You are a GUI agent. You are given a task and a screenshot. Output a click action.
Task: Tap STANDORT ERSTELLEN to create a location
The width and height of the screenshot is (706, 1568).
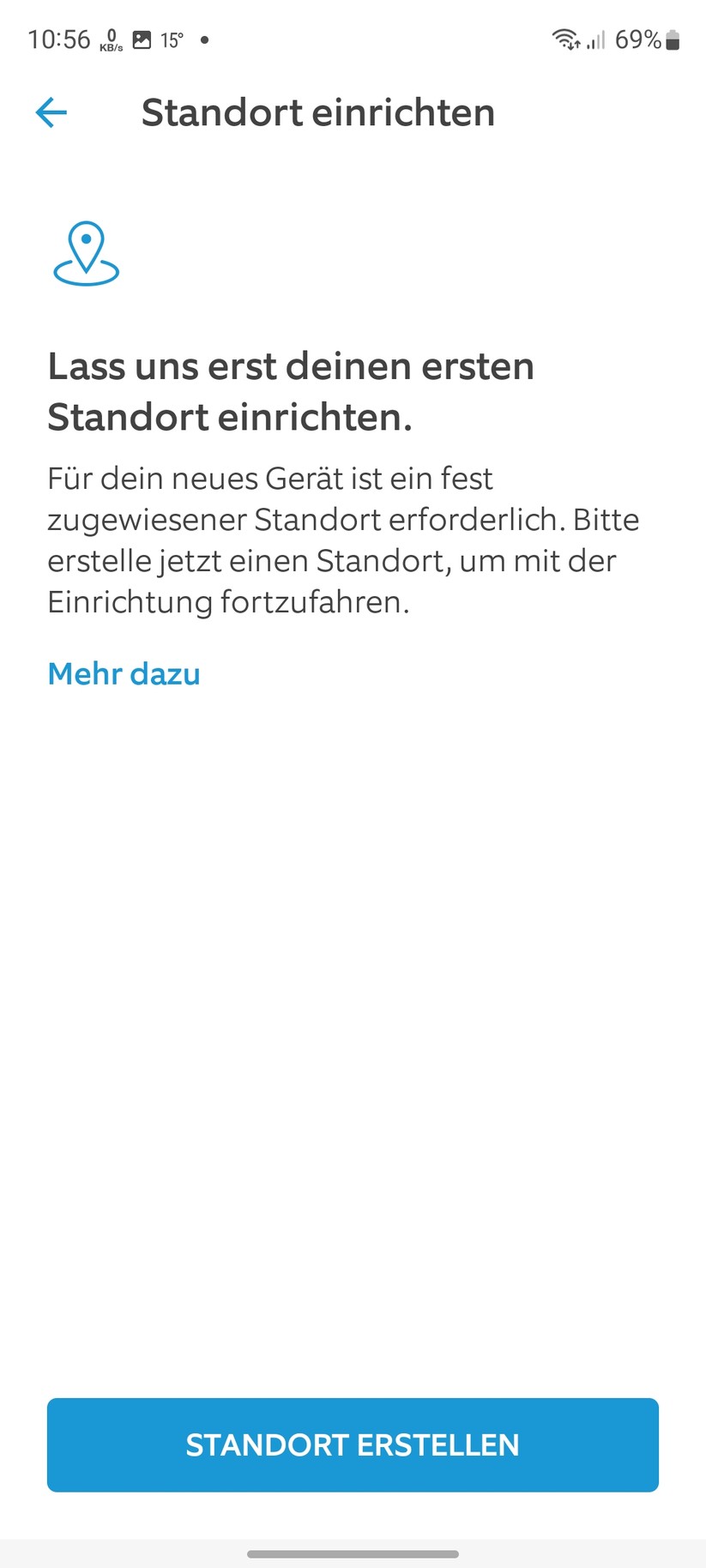tap(353, 1444)
